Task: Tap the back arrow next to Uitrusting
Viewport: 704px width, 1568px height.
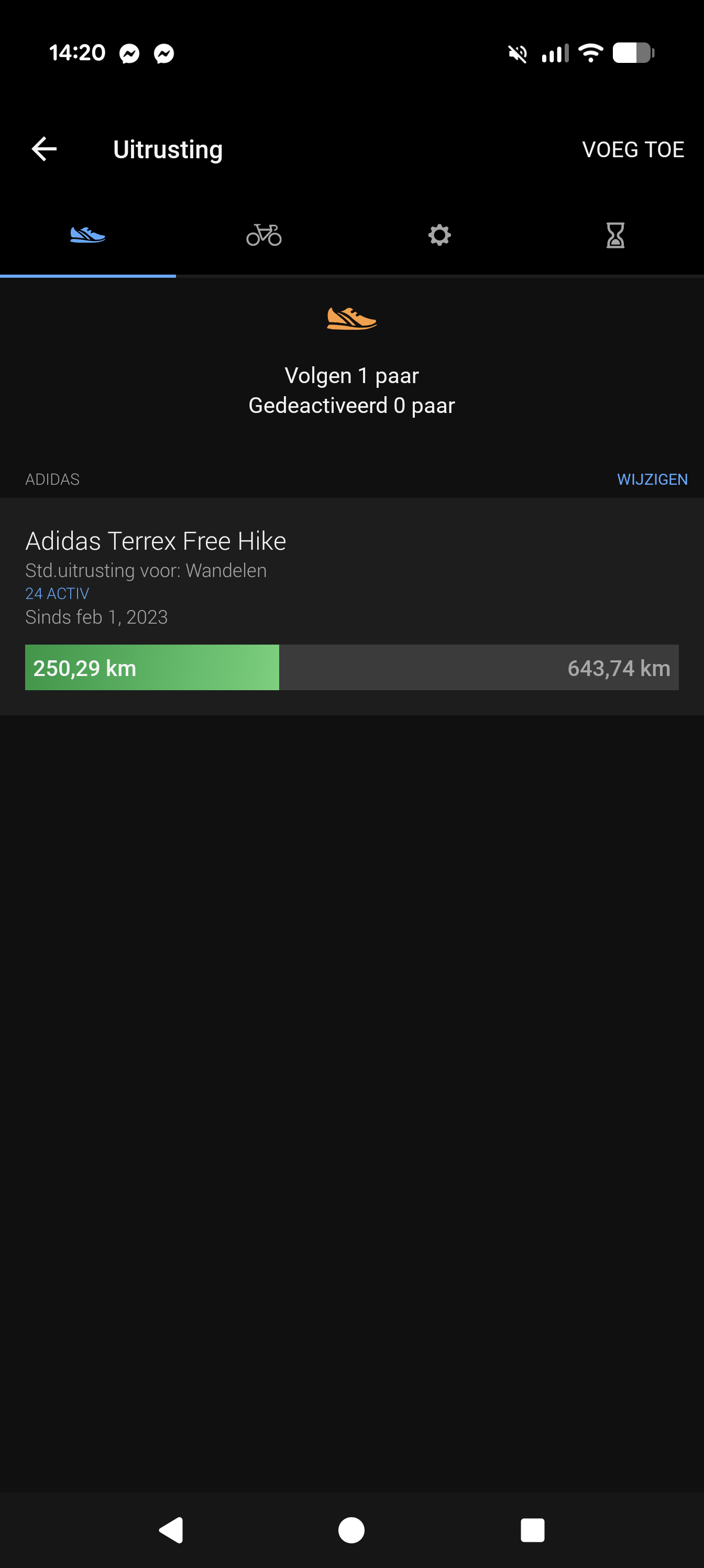Action: pyautogui.click(x=42, y=148)
